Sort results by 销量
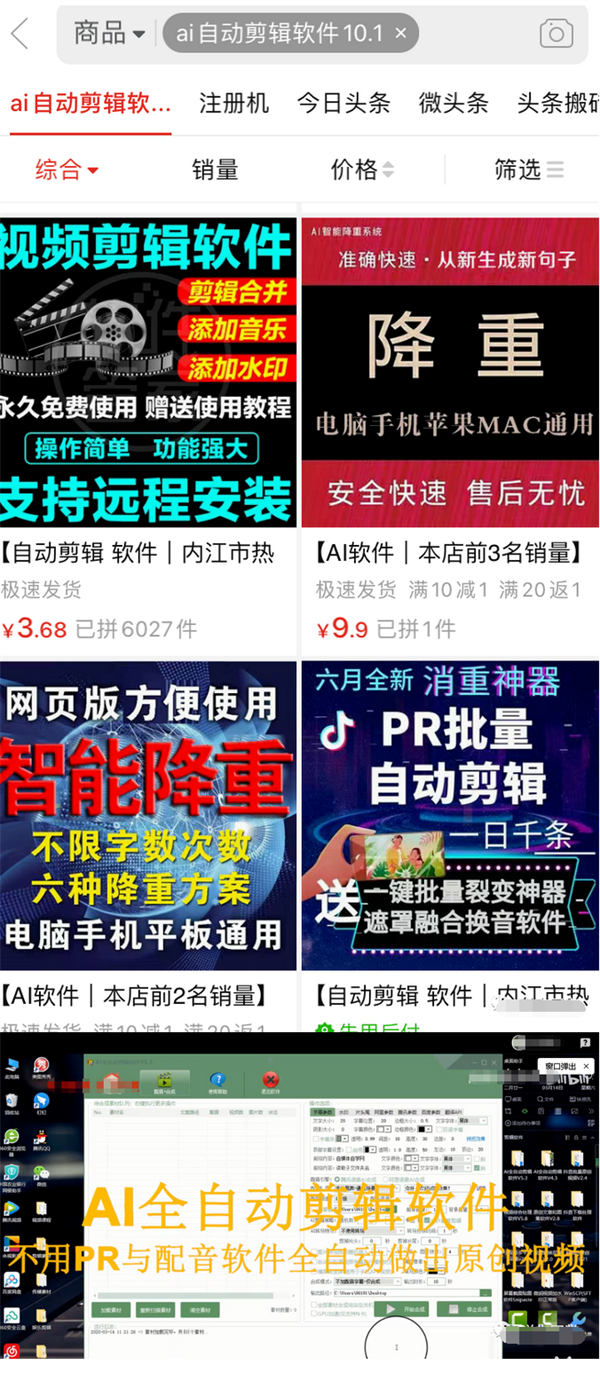This screenshot has height=1373, width=600. [215, 170]
